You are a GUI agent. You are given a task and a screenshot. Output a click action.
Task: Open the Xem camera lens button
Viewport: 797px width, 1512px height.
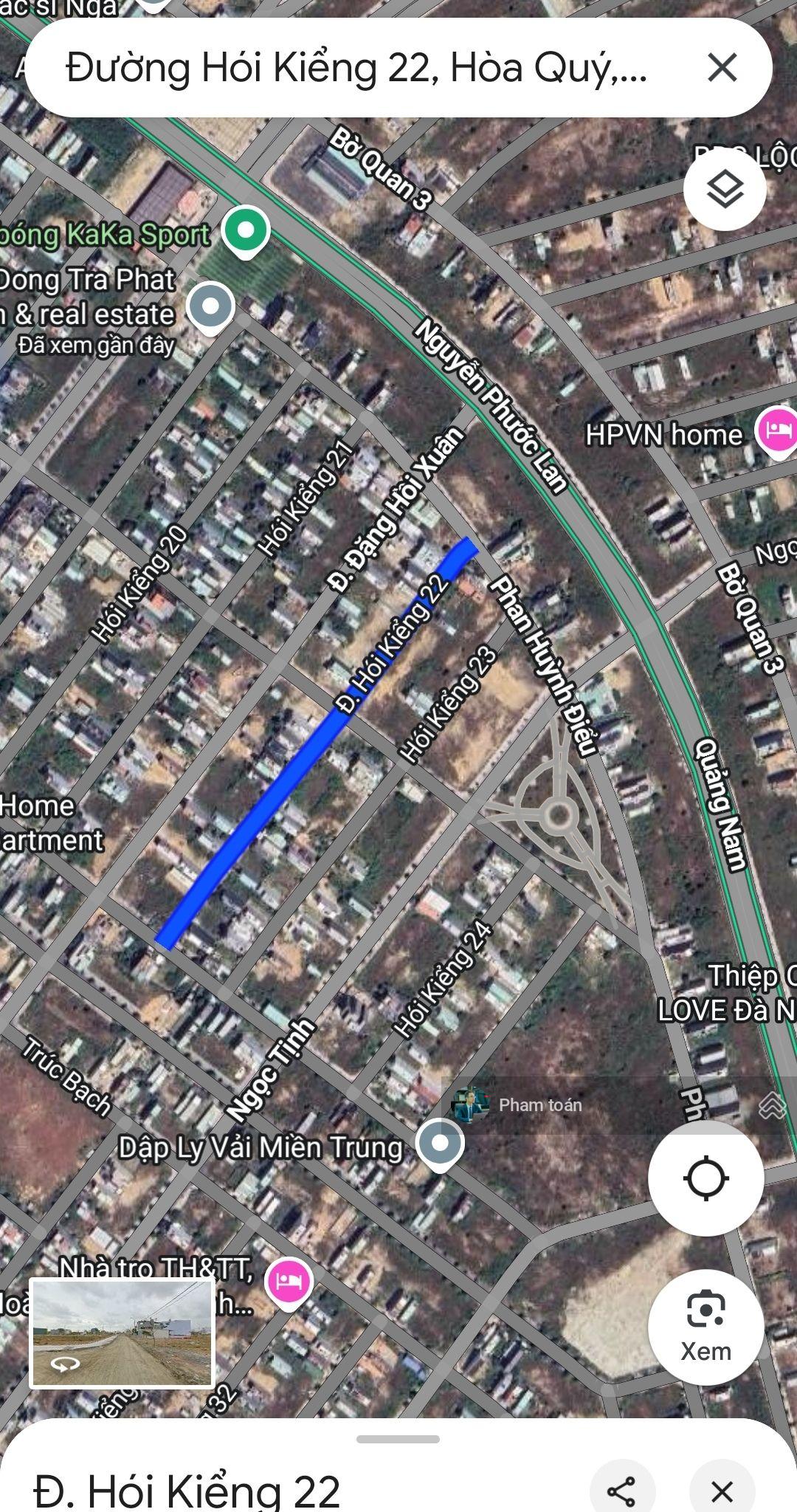(705, 1327)
